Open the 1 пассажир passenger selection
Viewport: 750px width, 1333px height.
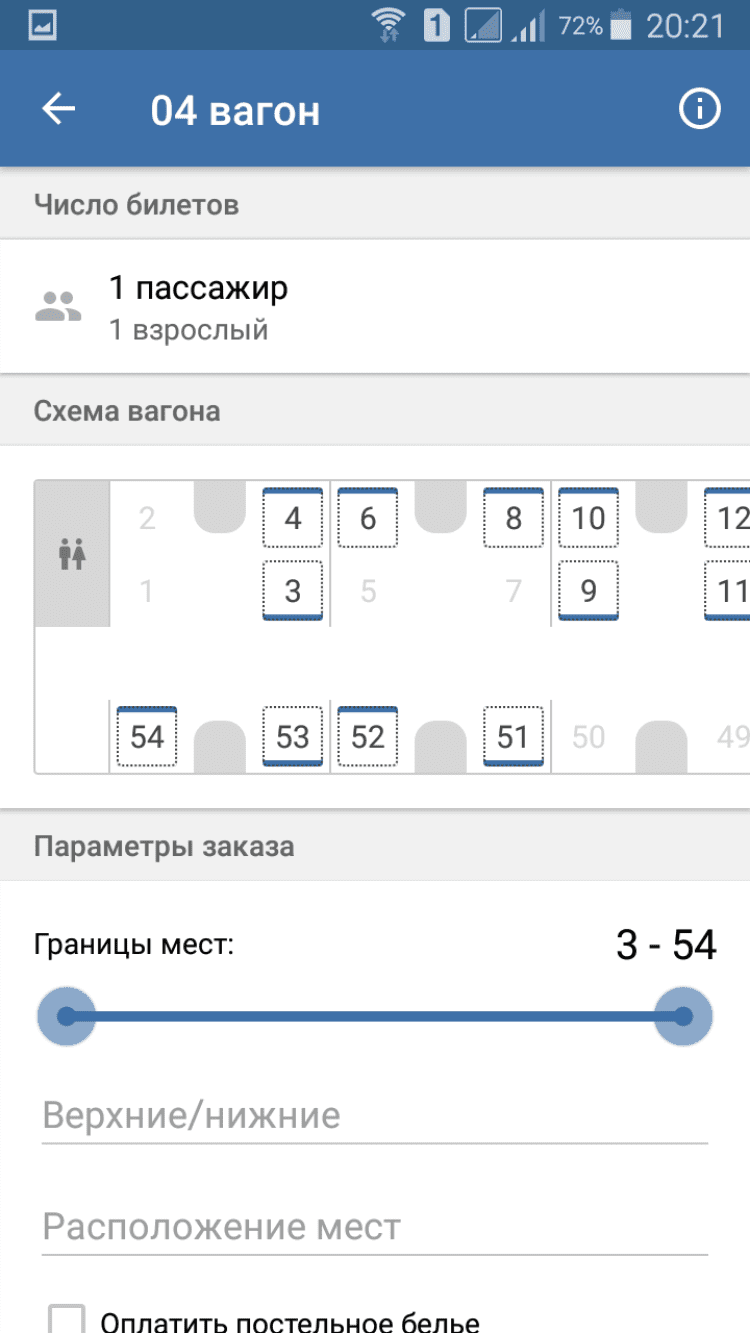(375, 307)
